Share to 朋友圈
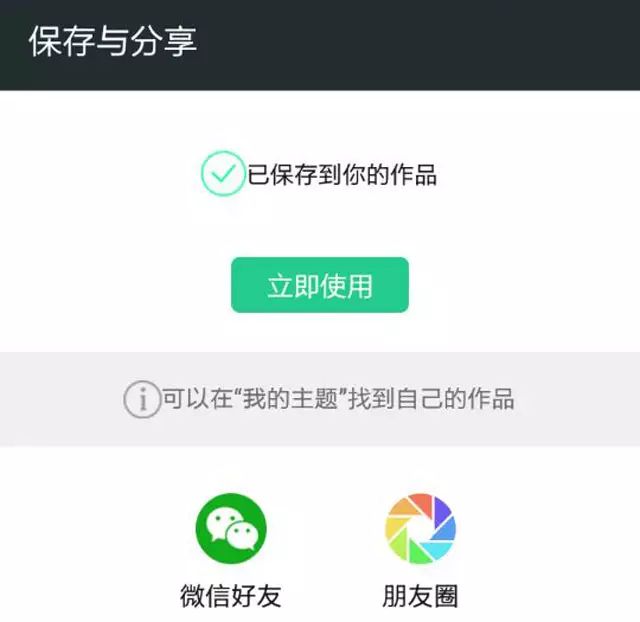This screenshot has height=622, width=640. click(x=420, y=528)
